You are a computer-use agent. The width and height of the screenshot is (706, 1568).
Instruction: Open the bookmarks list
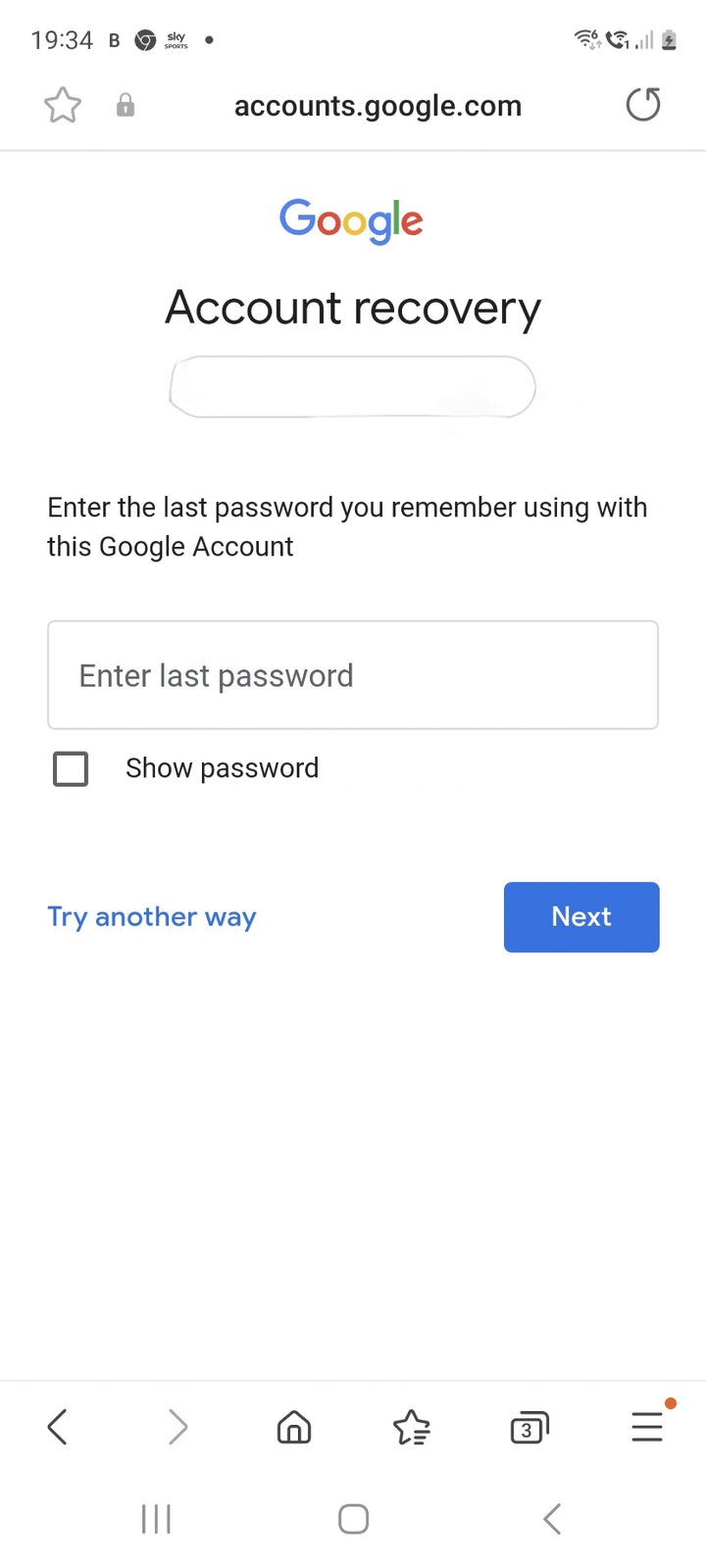(412, 1428)
